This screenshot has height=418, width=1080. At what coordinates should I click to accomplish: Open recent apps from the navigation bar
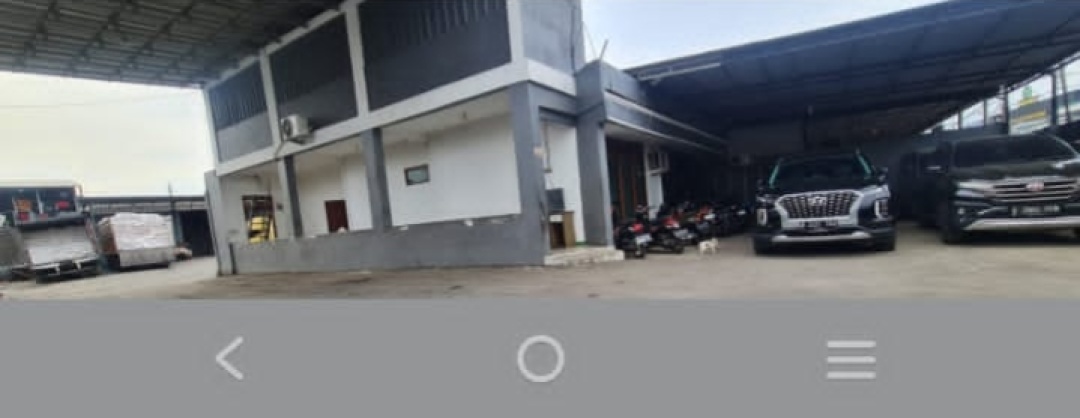(x=851, y=359)
